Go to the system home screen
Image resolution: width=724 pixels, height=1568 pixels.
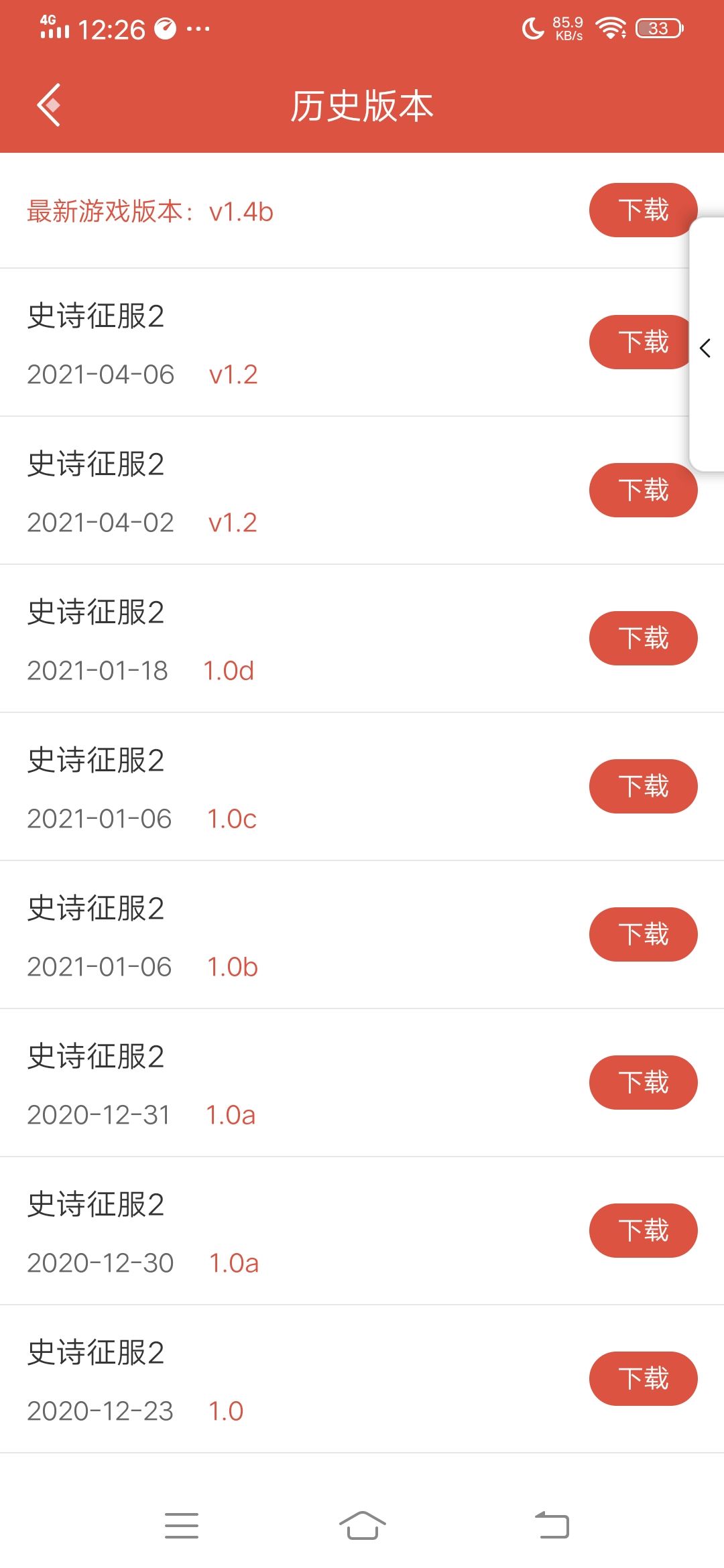[362, 1526]
